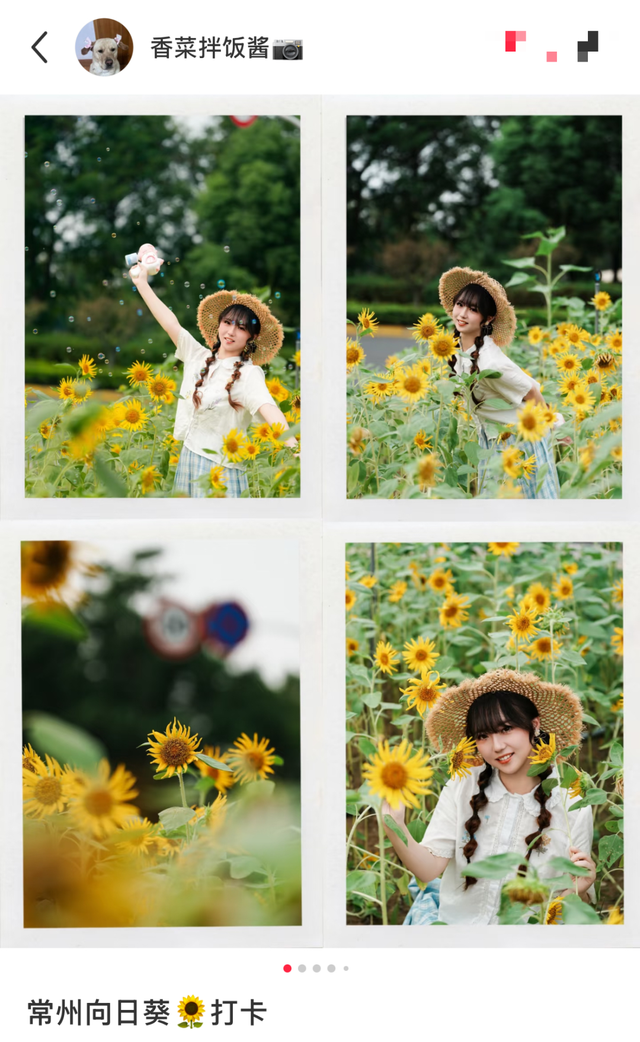Tap the image page indicator dots
This screenshot has width=640, height=1042.
coord(316,968)
